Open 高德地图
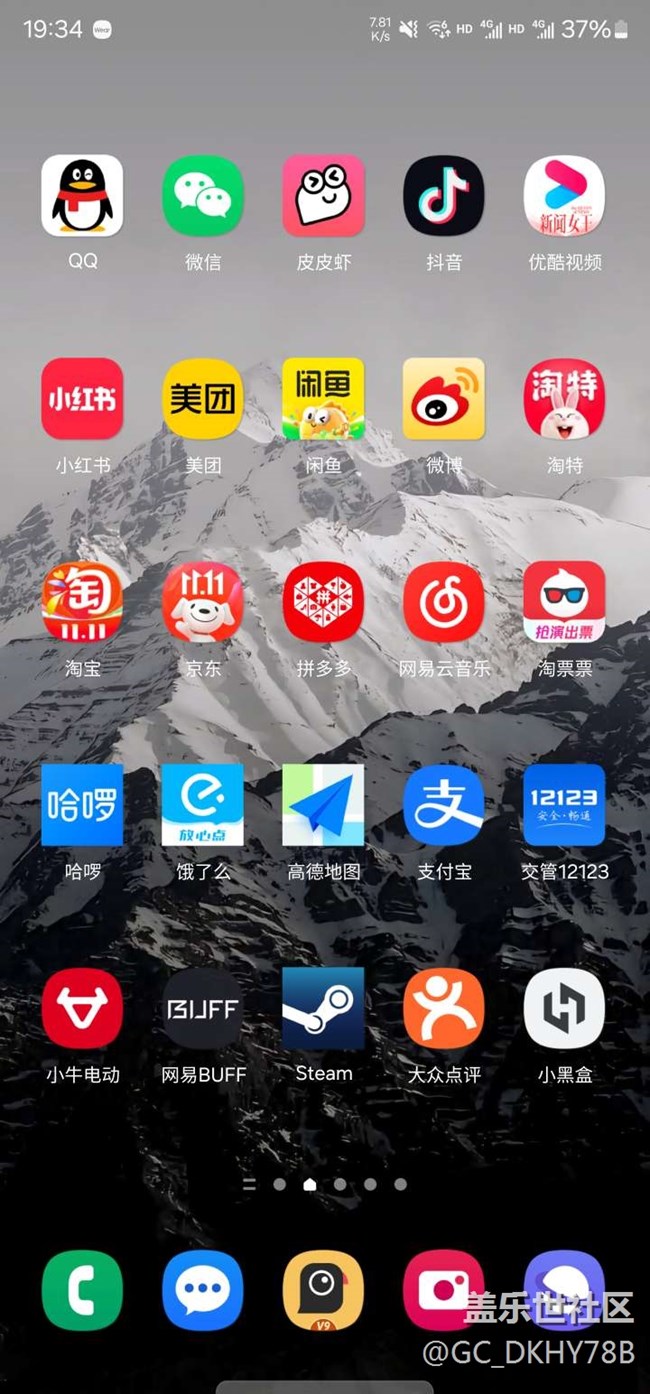Viewport: 650px width, 1394px height. pyautogui.click(x=323, y=805)
